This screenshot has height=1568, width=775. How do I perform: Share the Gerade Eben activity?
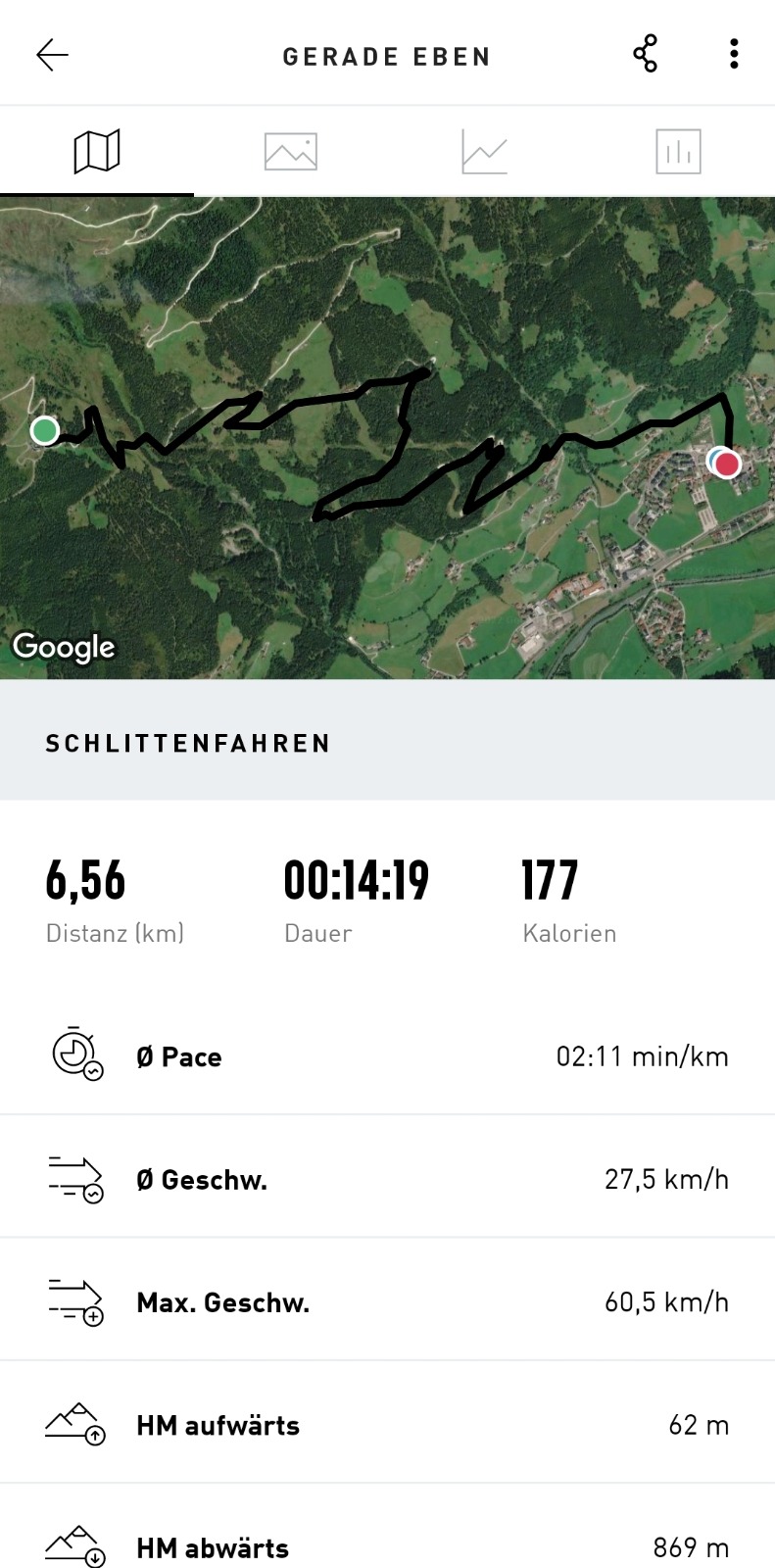[x=645, y=54]
